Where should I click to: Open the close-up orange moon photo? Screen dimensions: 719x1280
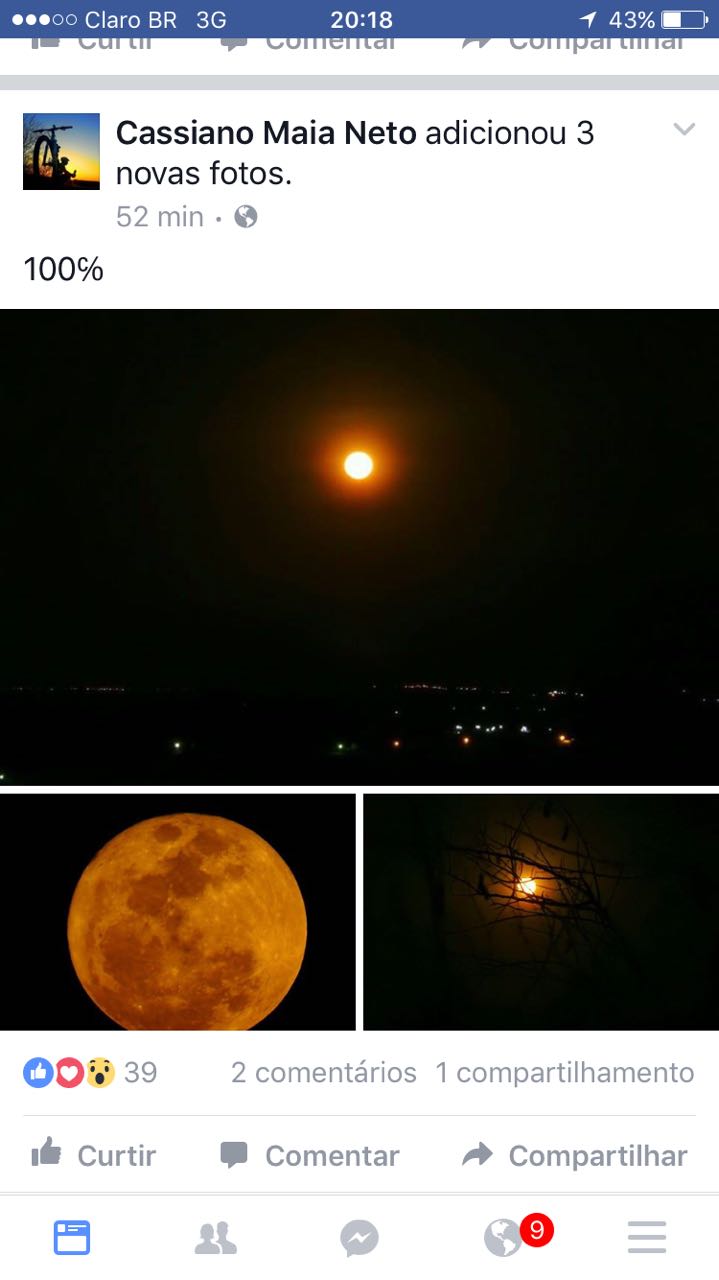click(178, 912)
